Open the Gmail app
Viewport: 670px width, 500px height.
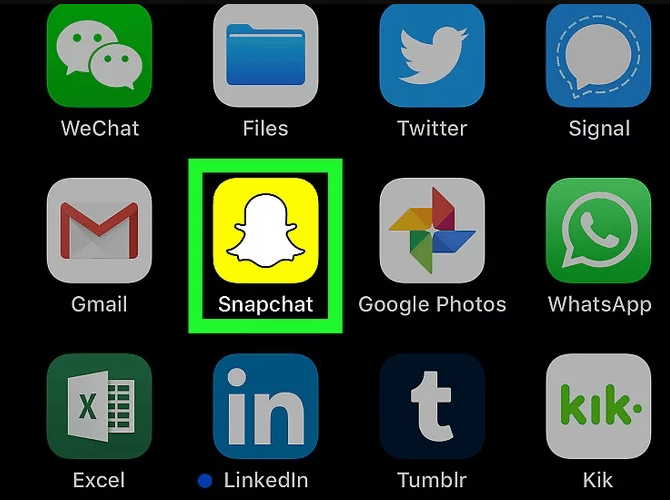point(99,230)
